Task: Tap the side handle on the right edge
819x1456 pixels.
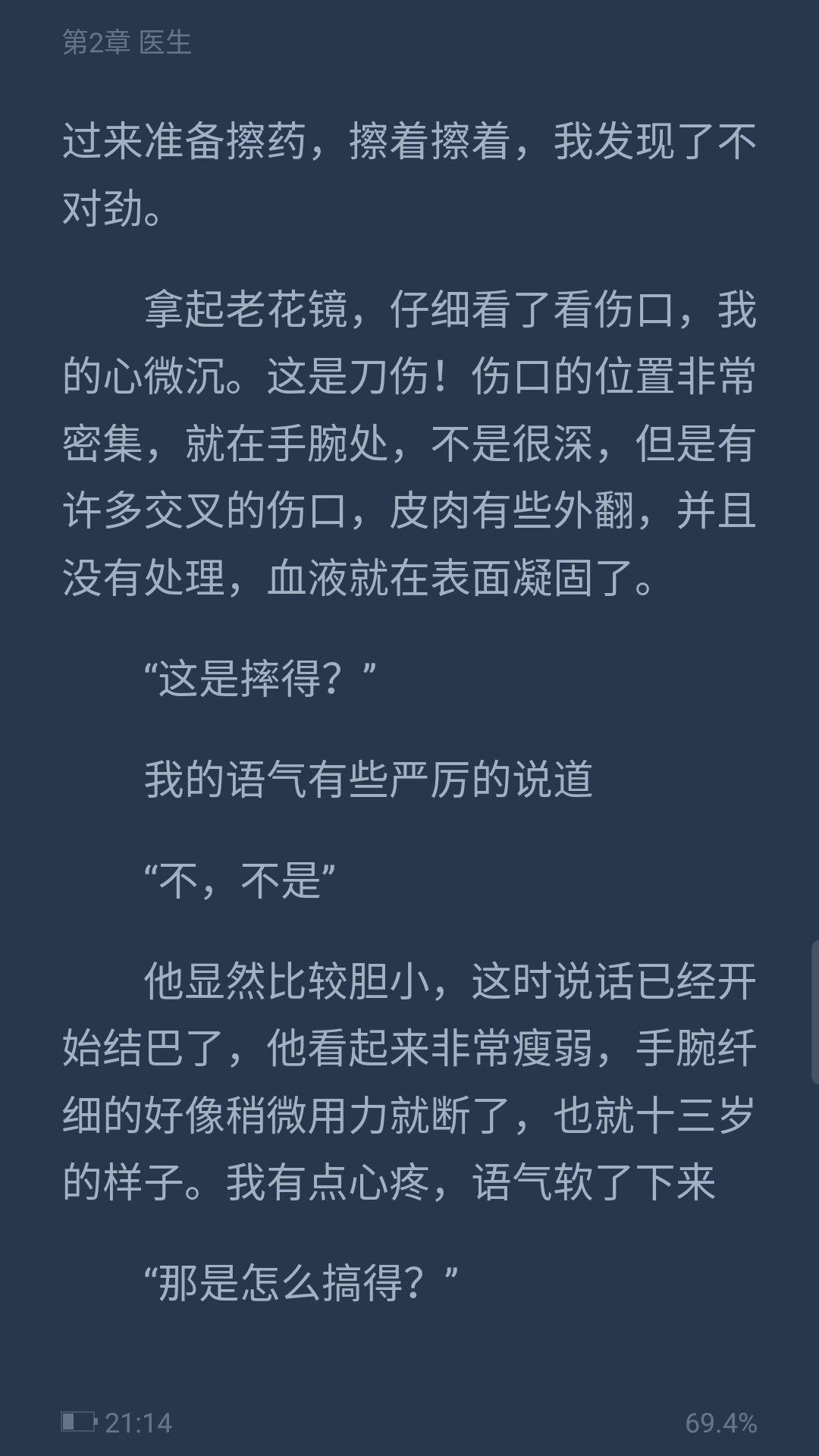Action: coord(814,1011)
